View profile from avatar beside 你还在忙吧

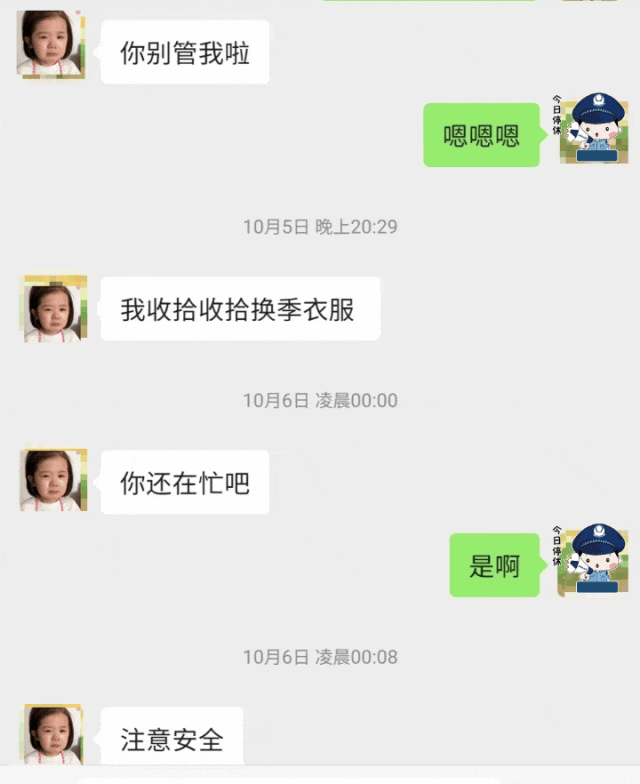pyautogui.click(x=54, y=481)
